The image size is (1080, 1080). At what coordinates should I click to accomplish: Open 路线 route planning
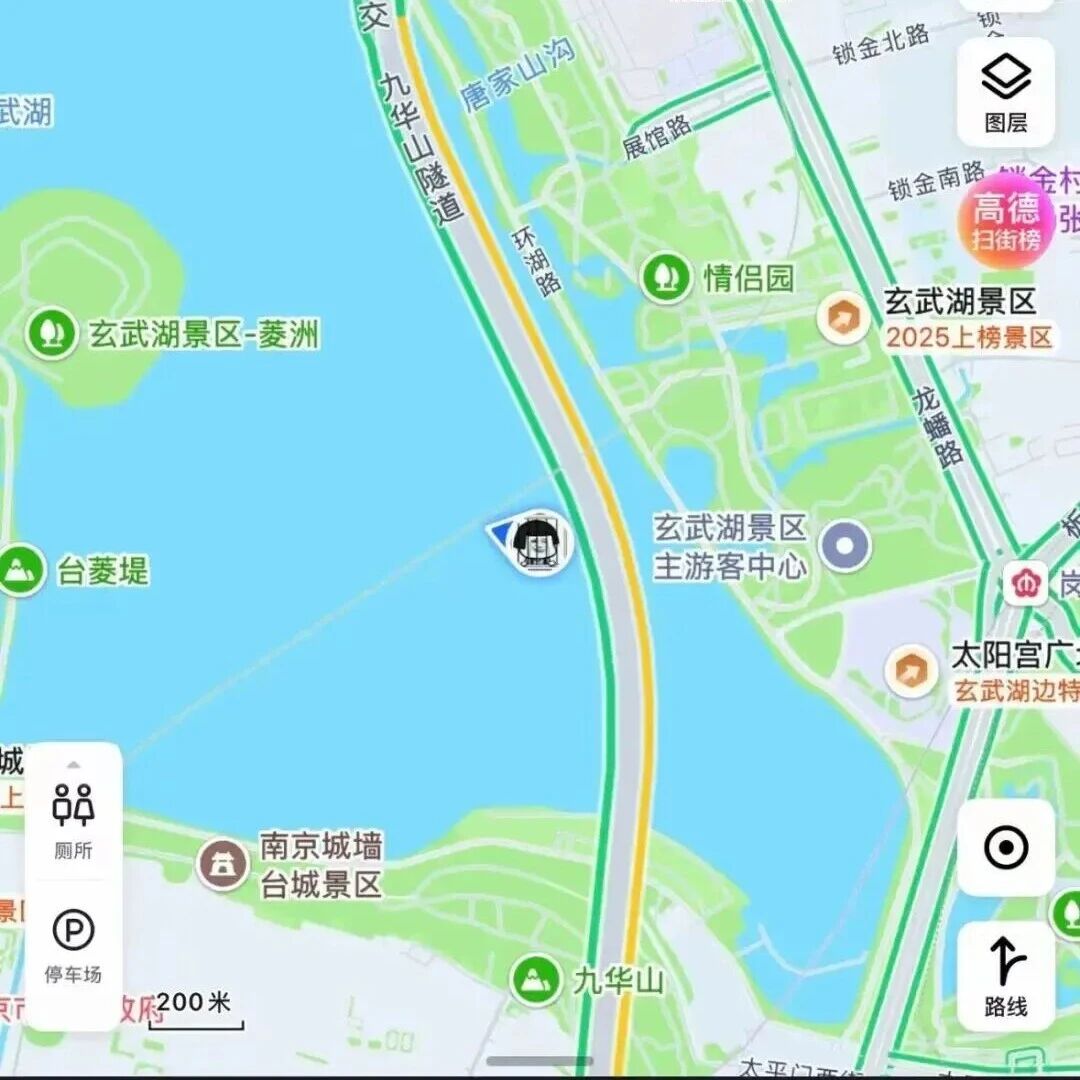point(1005,976)
